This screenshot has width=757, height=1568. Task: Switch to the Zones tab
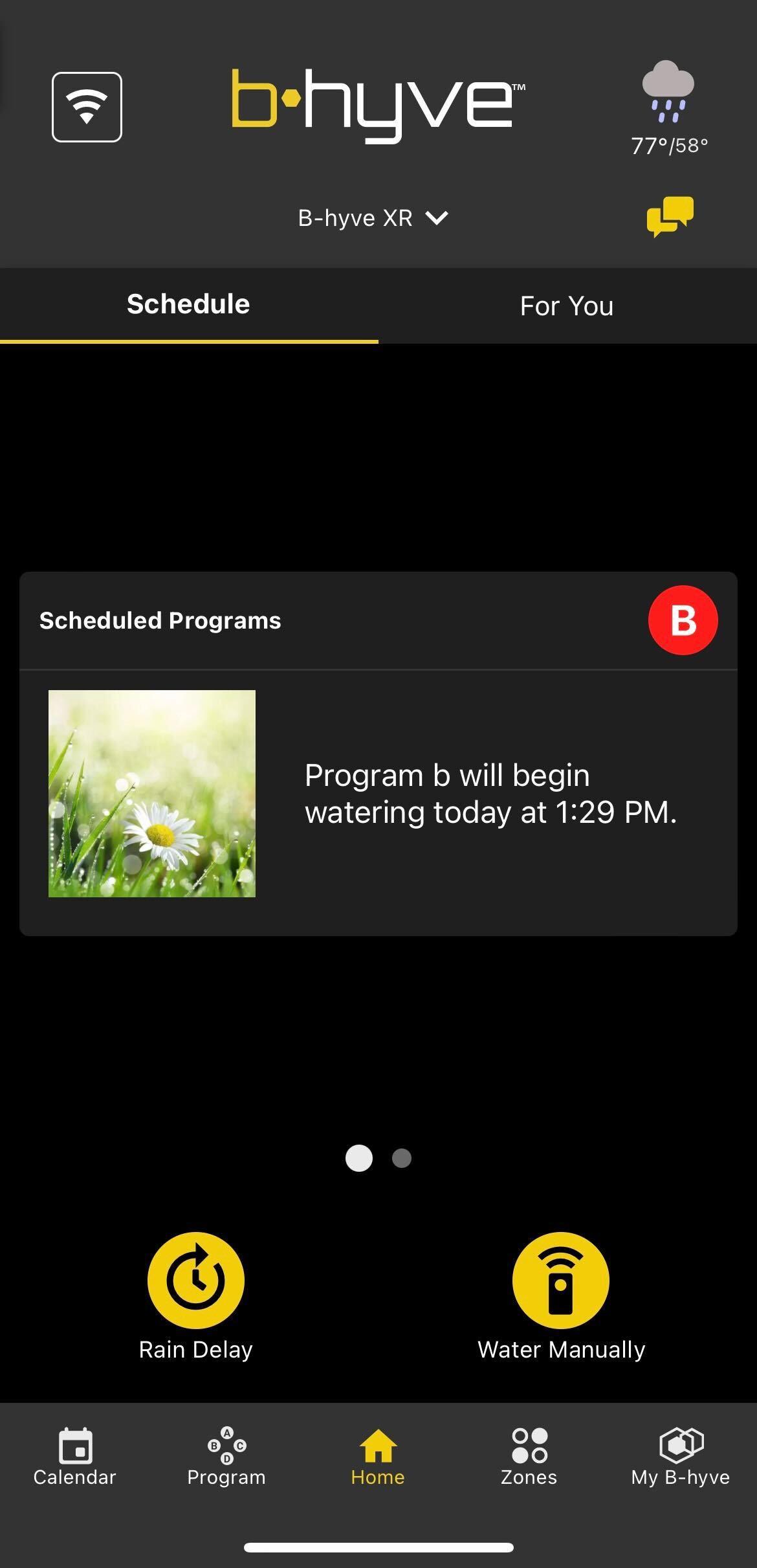529,1455
